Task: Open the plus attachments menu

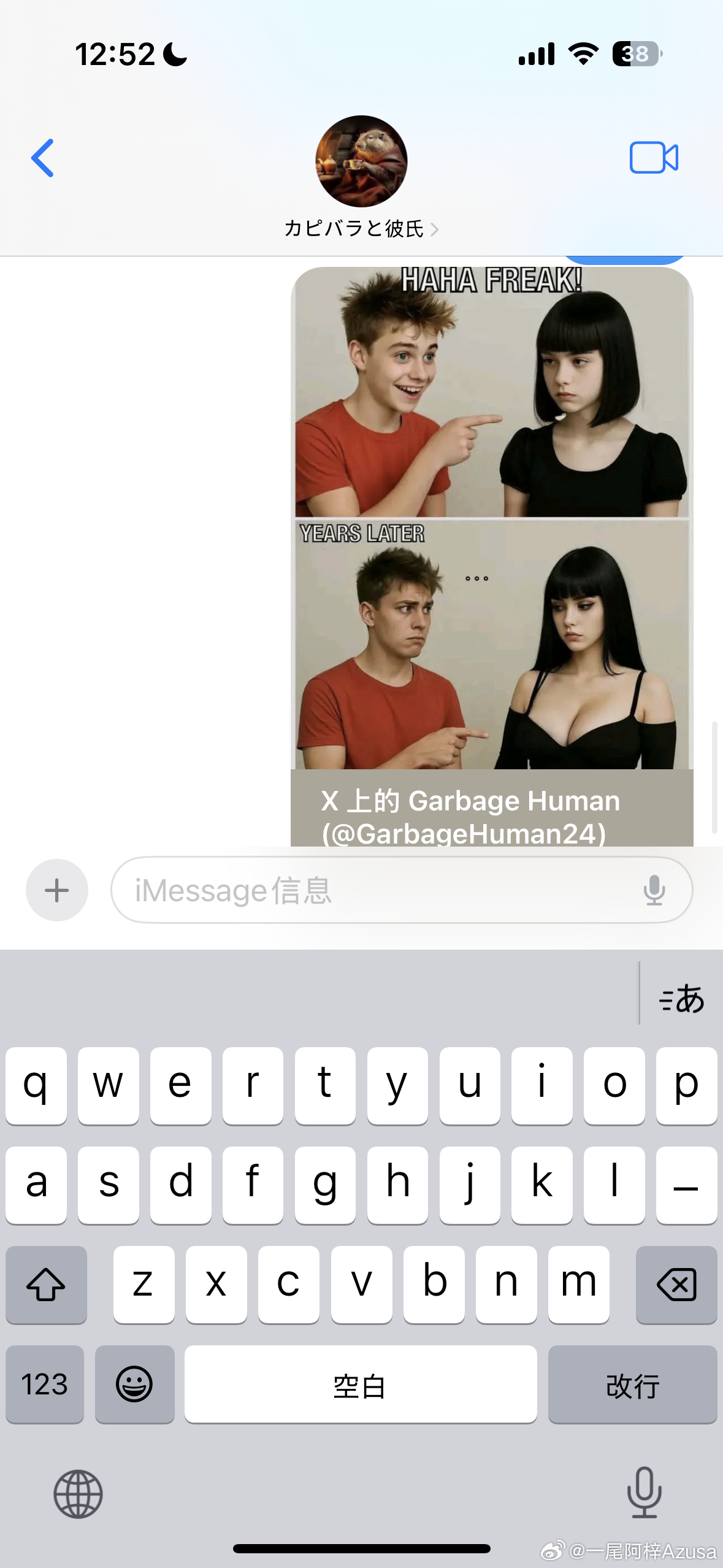Action: [57, 890]
